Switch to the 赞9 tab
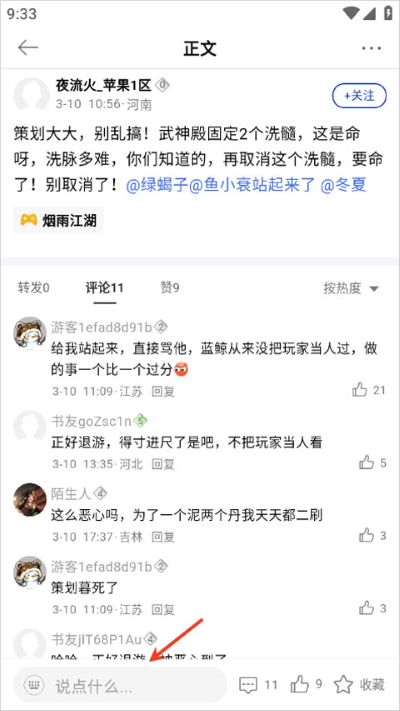 pyautogui.click(x=170, y=287)
